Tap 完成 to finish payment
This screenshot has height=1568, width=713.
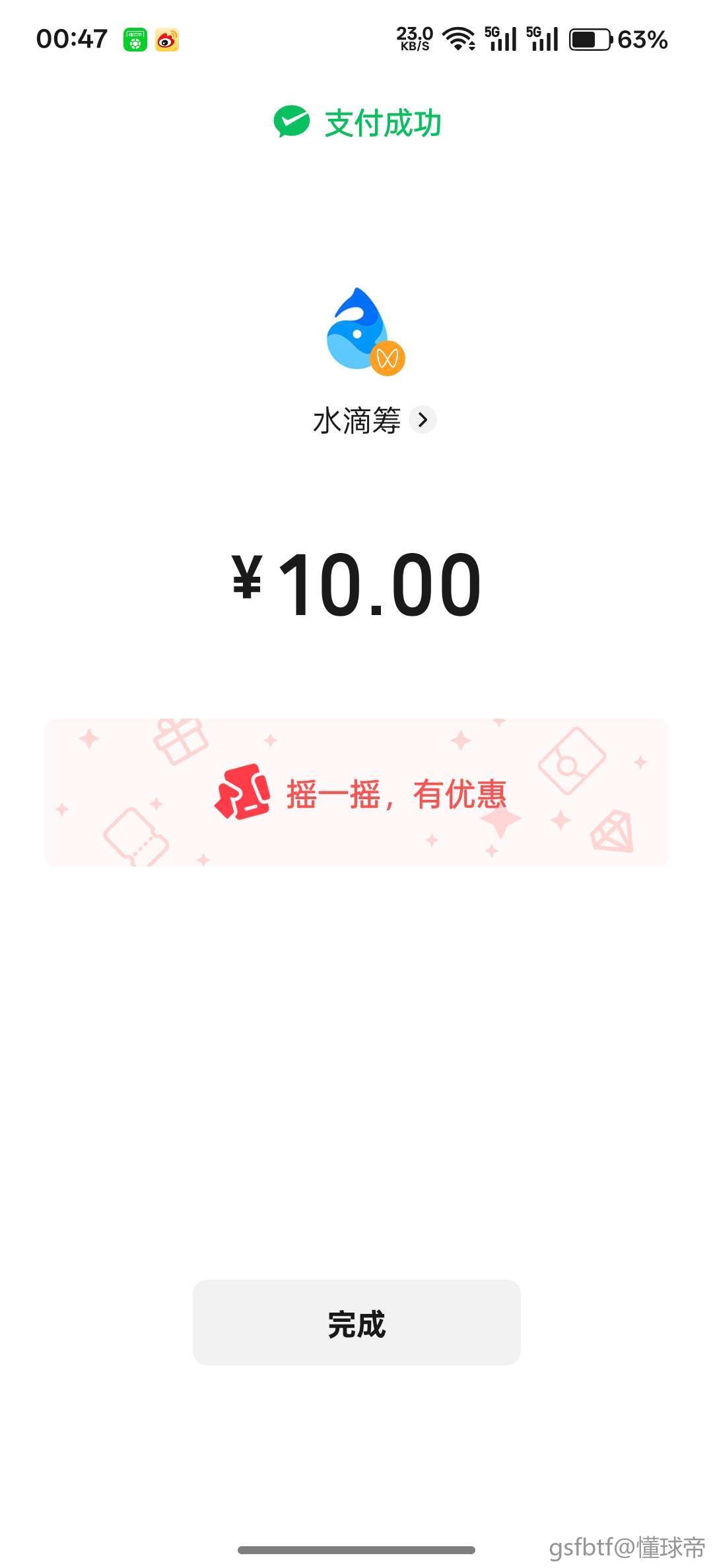point(356,1322)
